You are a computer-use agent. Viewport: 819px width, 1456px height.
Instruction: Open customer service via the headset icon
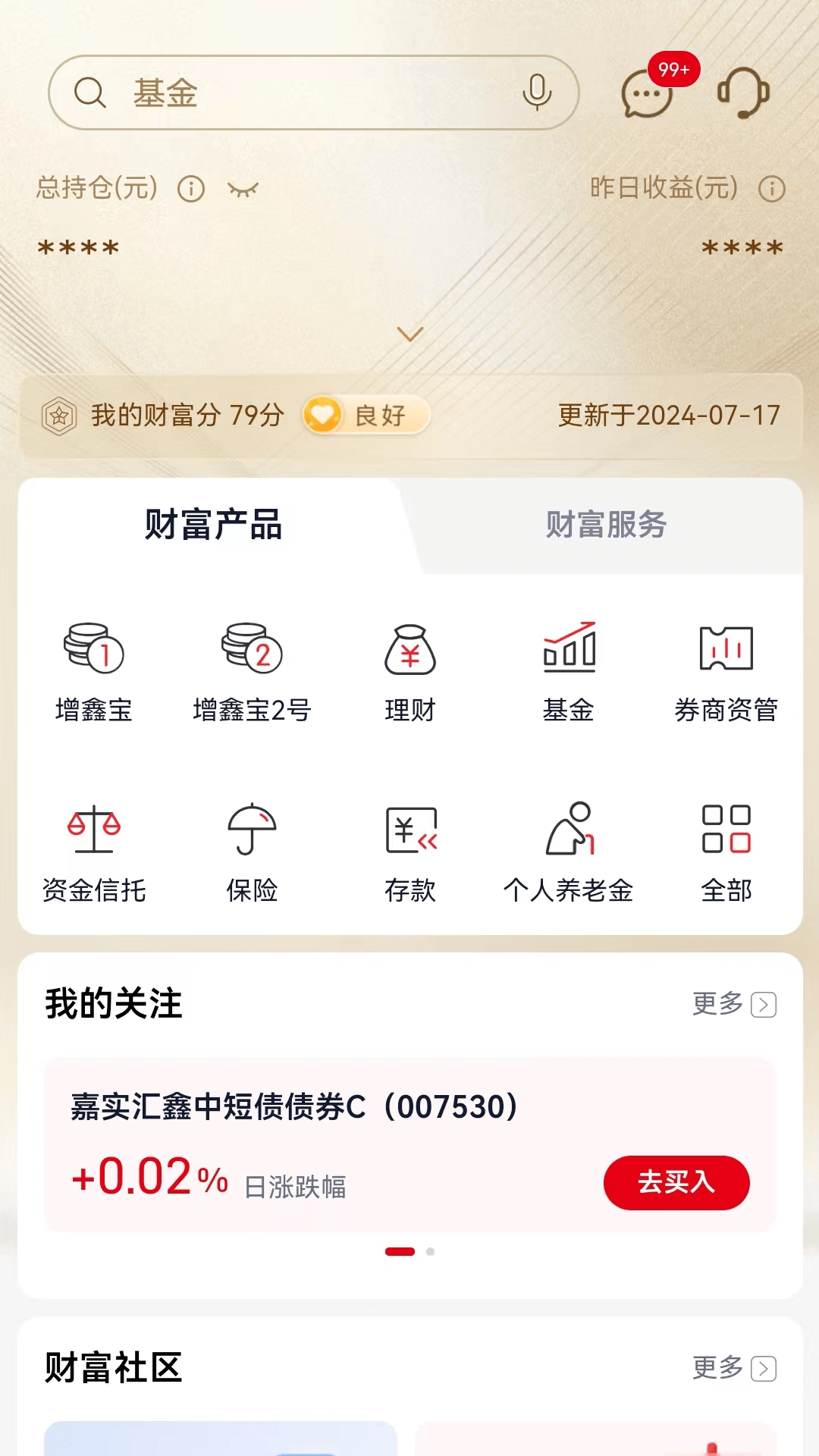point(742,93)
